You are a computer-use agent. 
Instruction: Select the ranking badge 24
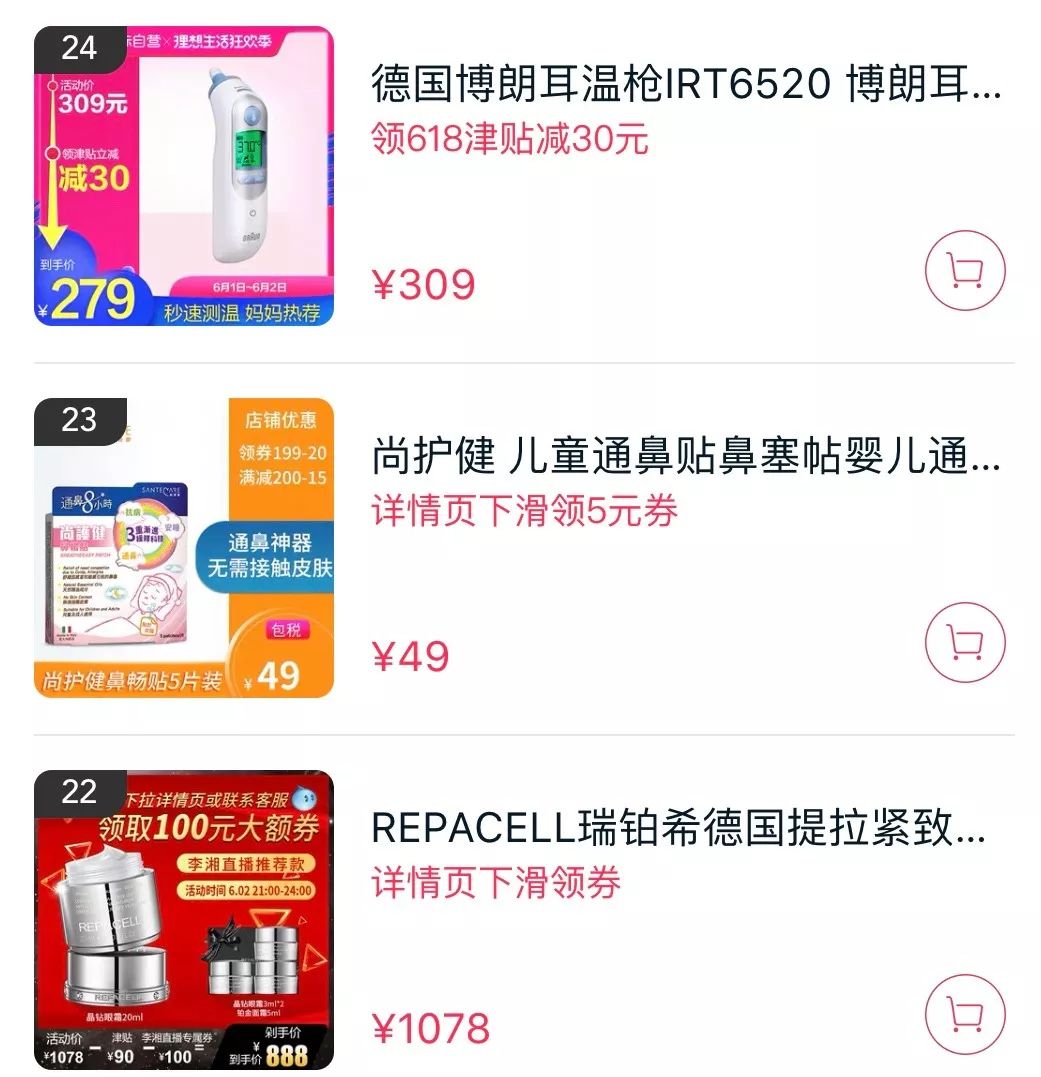pyautogui.click(x=80, y=47)
